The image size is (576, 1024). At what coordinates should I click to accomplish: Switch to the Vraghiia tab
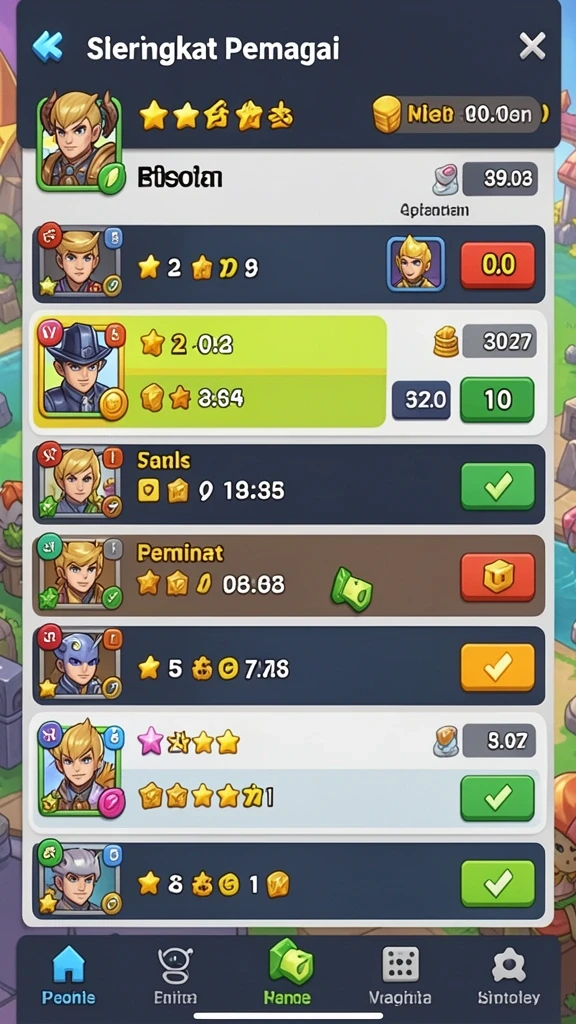click(400, 976)
